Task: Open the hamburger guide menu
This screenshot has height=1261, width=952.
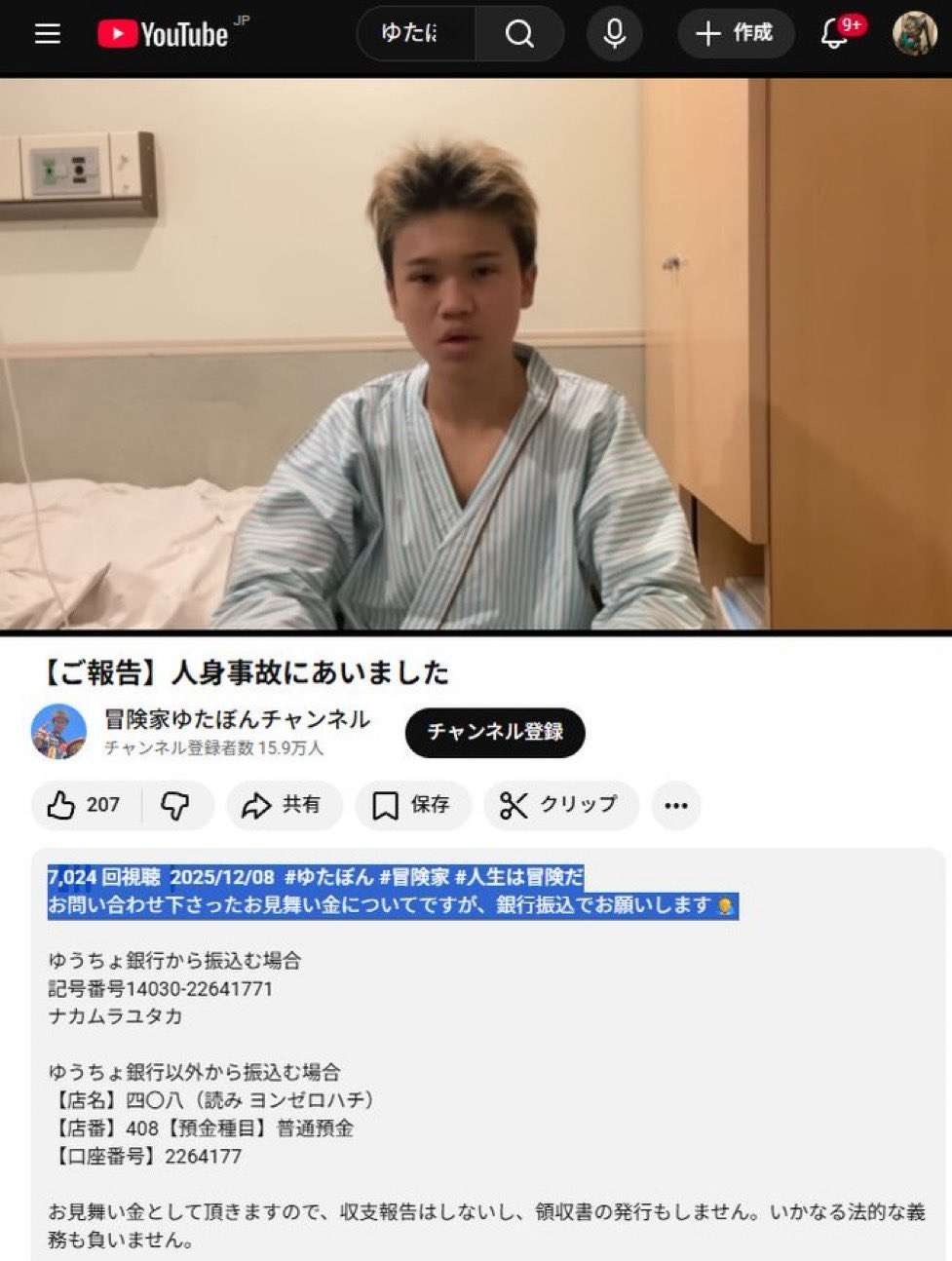Action: click(47, 34)
